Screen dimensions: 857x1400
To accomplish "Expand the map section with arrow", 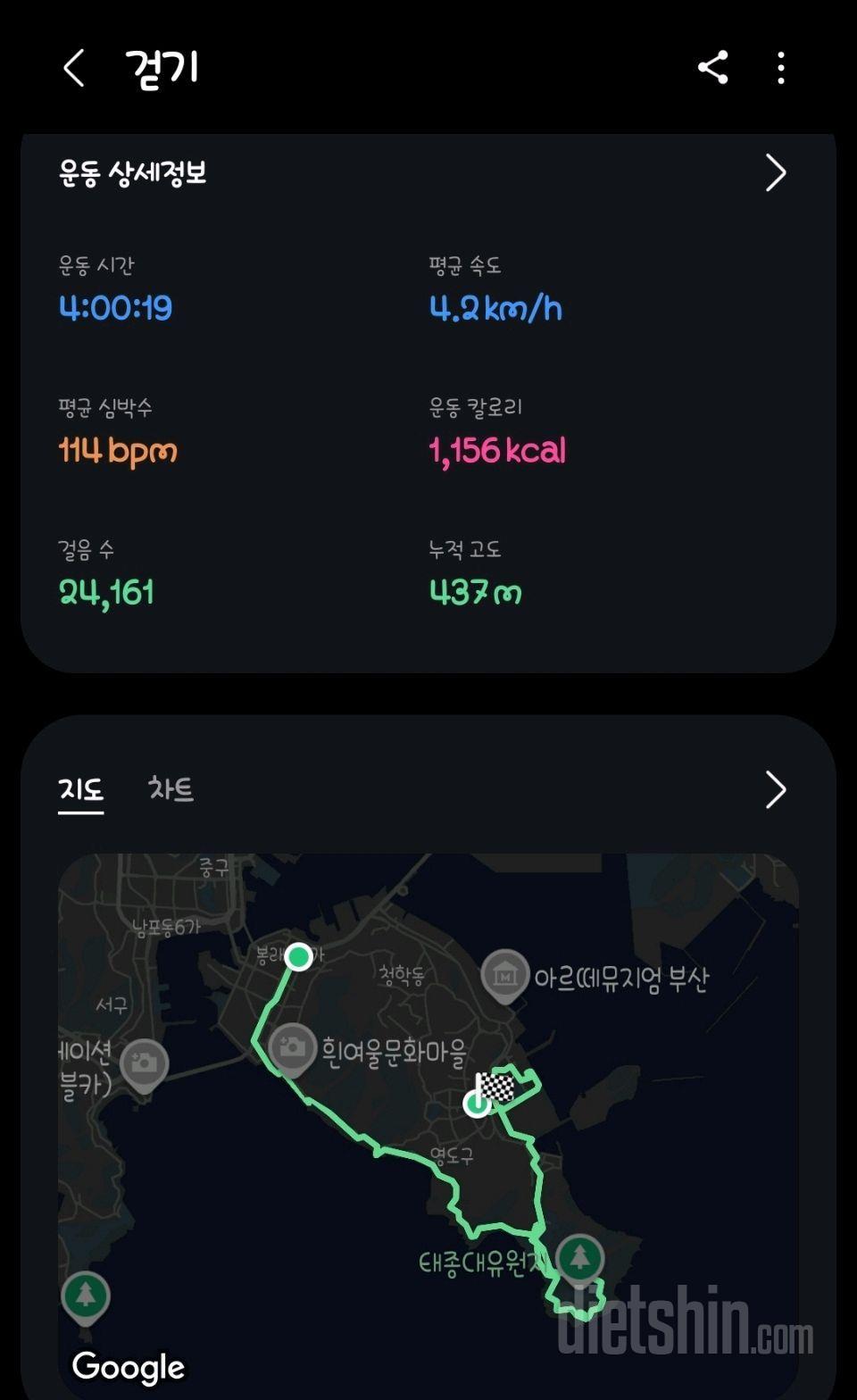I will pyautogui.click(x=775, y=789).
